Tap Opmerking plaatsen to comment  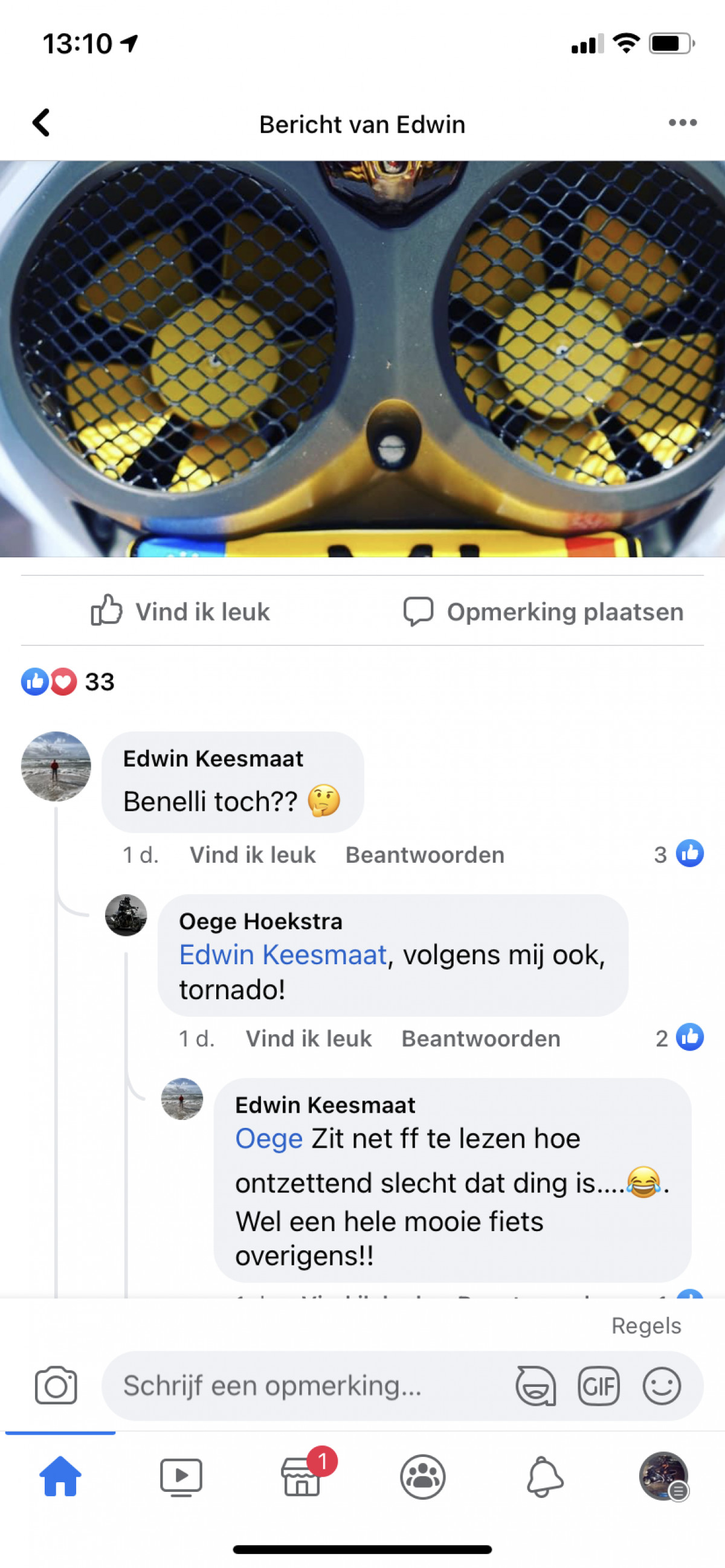[543, 611]
